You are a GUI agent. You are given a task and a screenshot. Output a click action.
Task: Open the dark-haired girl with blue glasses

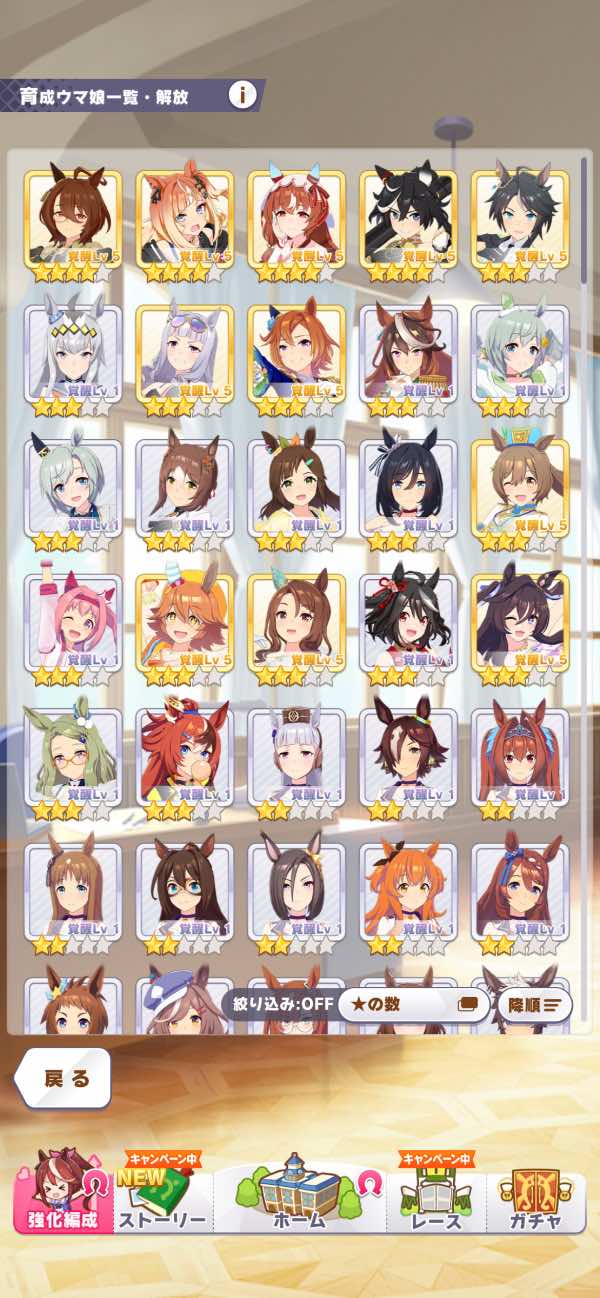184,892
